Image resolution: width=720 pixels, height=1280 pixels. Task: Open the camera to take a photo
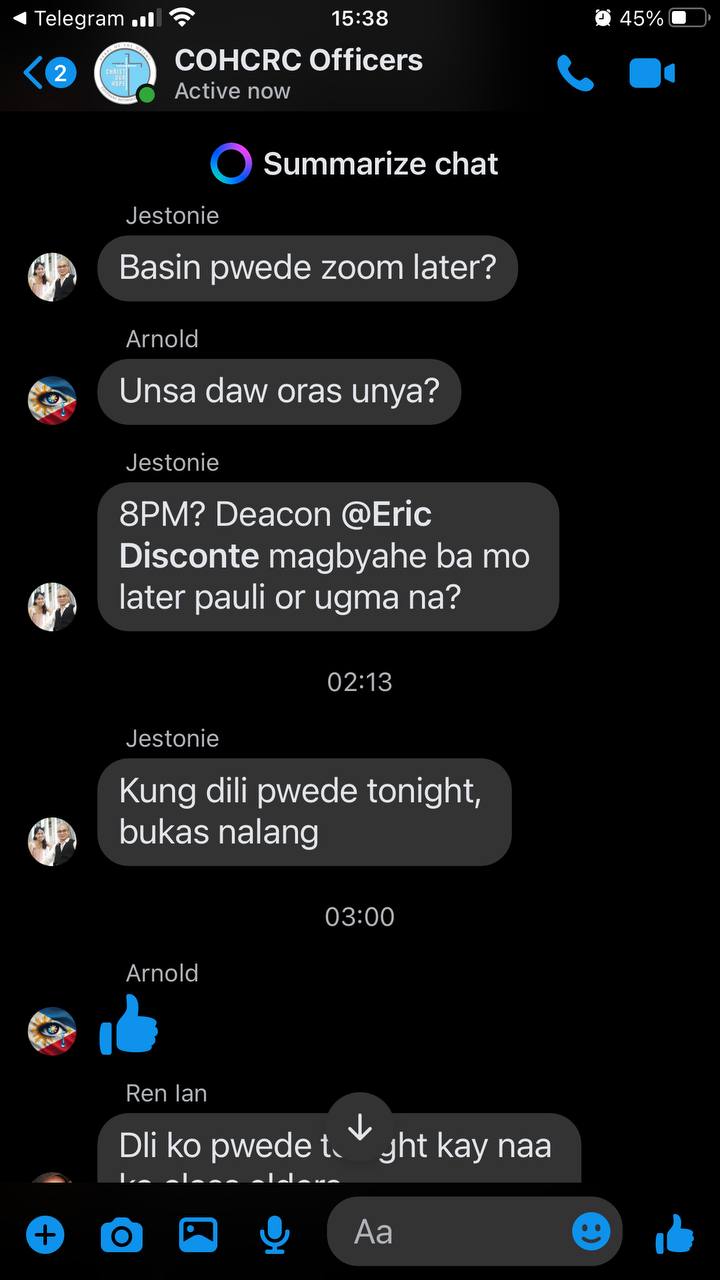pyautogui.click(x=121, y=1235)
